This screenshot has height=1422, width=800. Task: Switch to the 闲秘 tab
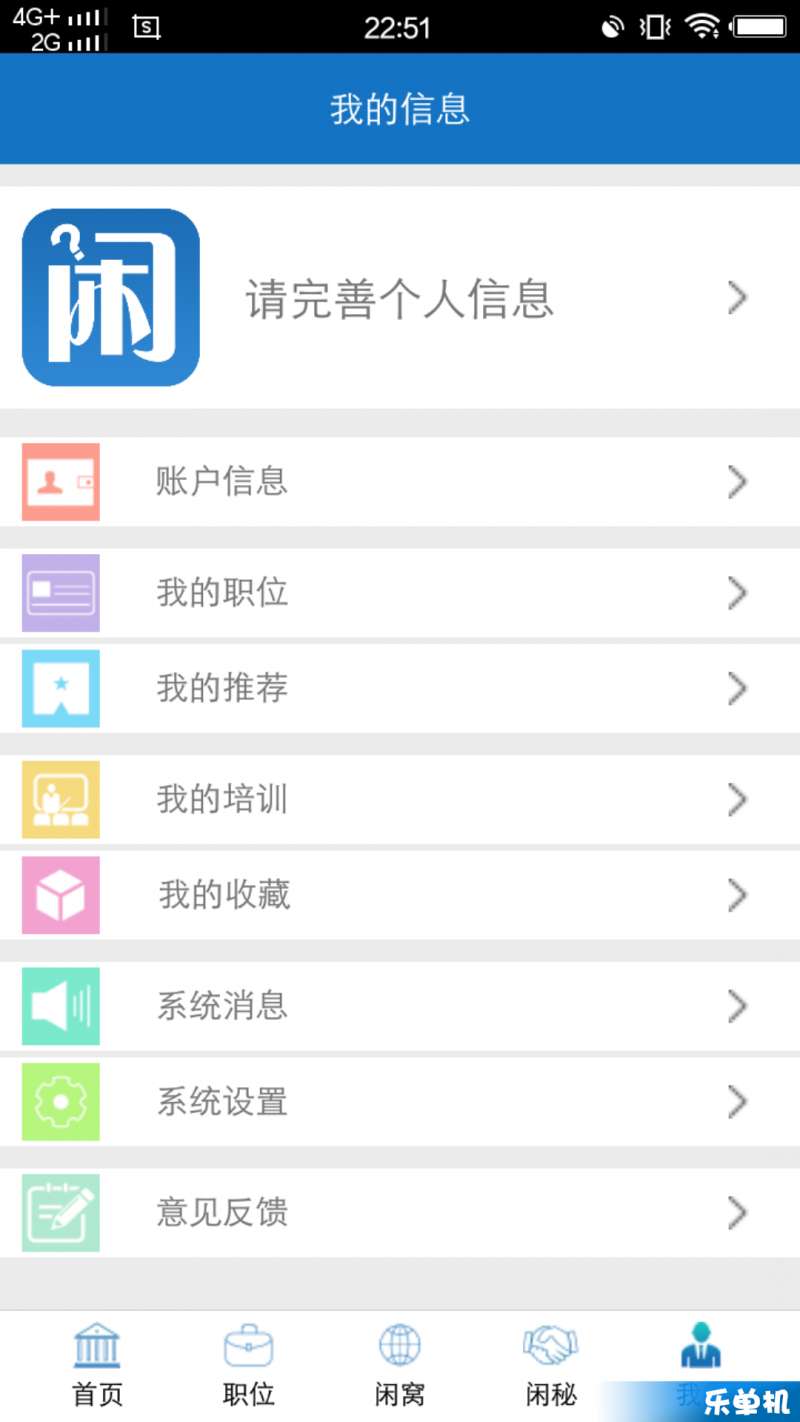tap(551, 1366)
